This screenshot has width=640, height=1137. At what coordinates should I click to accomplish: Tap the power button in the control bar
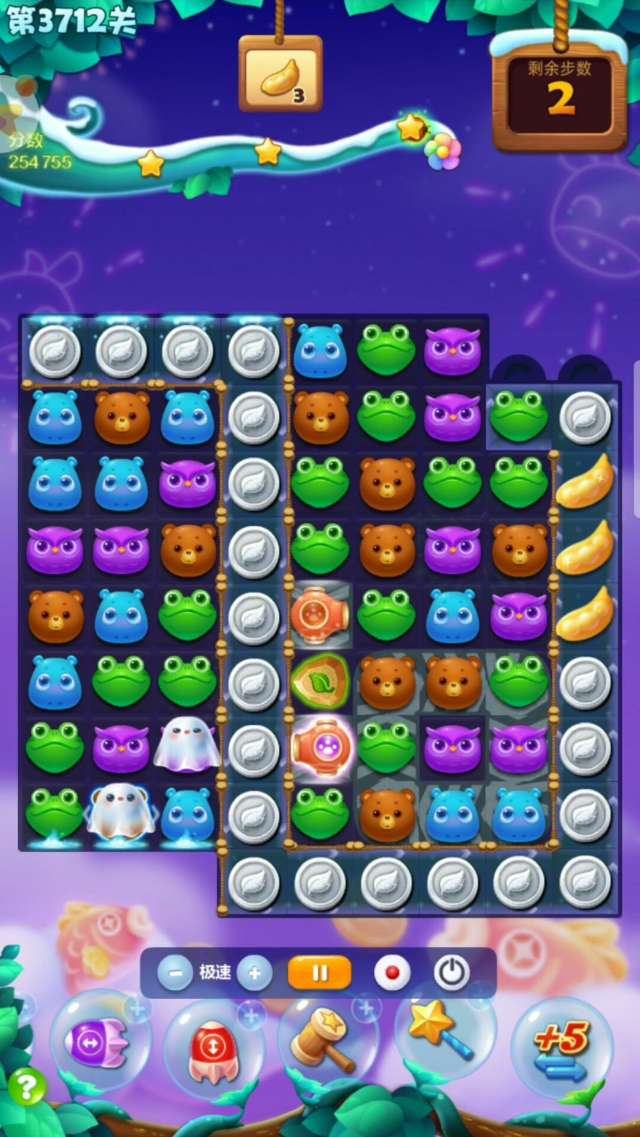click(x=452, y=972)
